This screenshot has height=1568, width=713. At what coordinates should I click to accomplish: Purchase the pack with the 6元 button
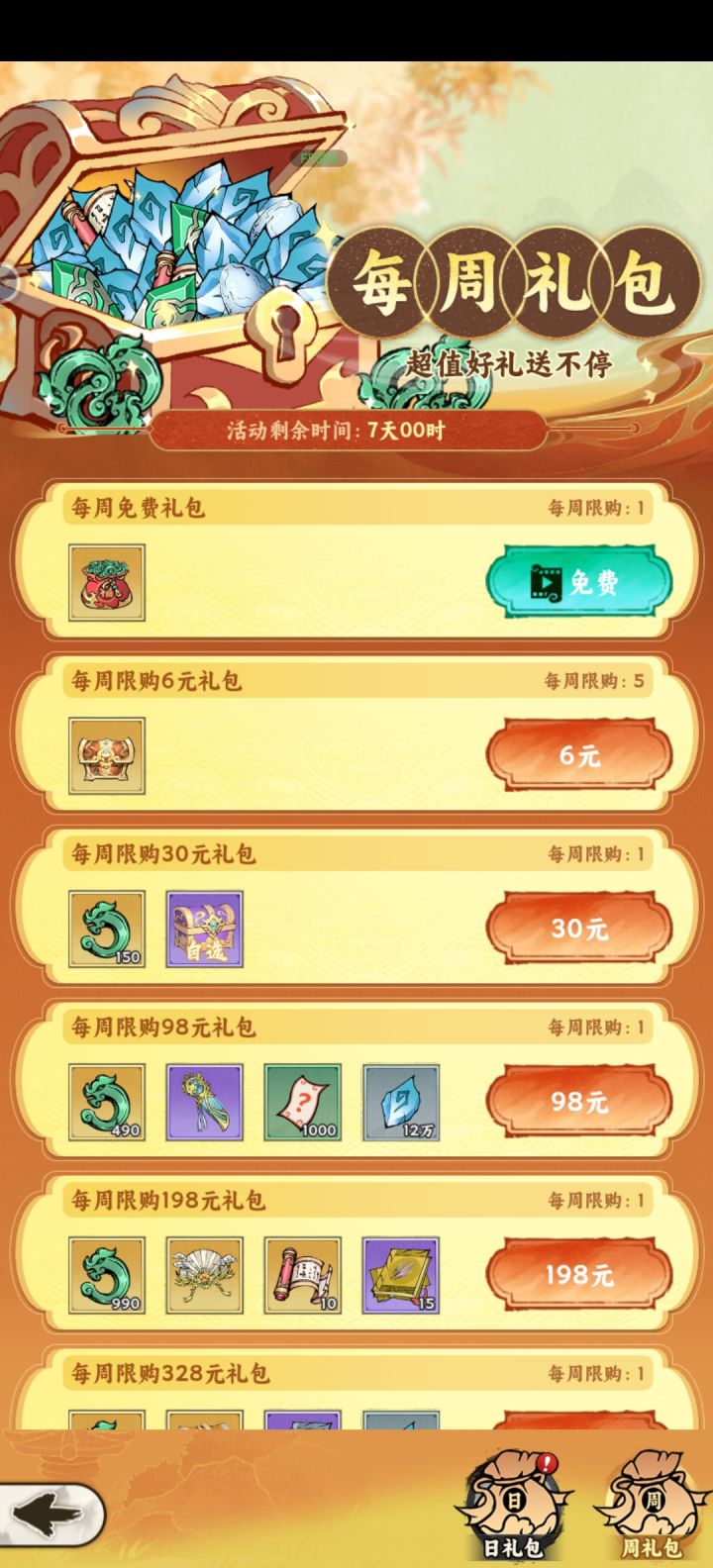579,756
